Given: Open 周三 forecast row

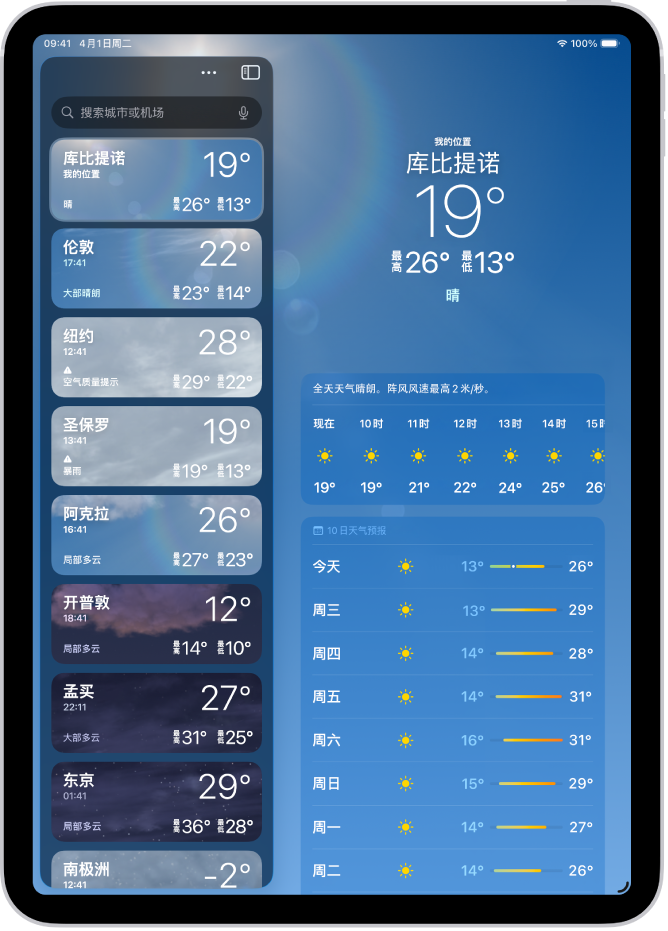Looking at the screenshot, I should point(452,610).
